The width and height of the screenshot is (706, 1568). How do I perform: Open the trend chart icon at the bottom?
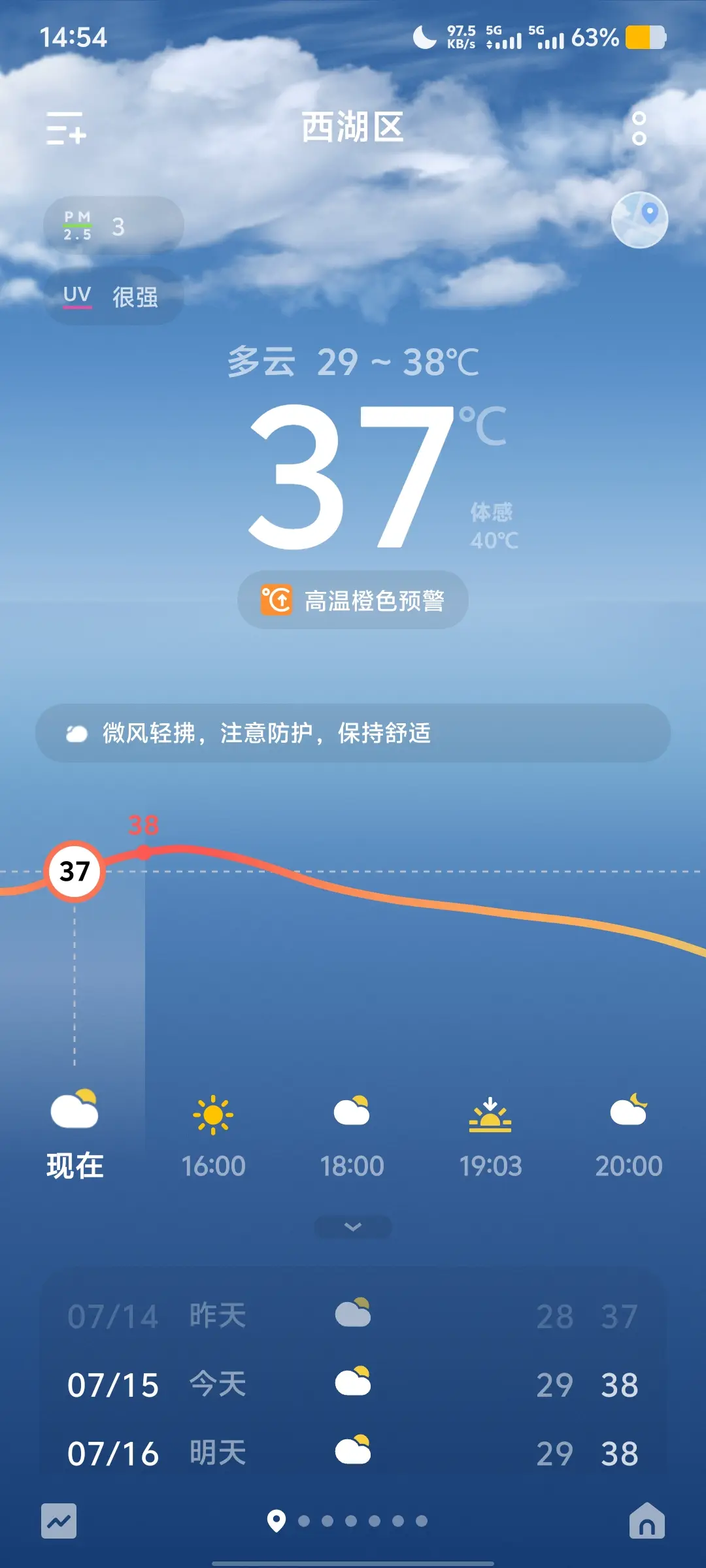59,1521
